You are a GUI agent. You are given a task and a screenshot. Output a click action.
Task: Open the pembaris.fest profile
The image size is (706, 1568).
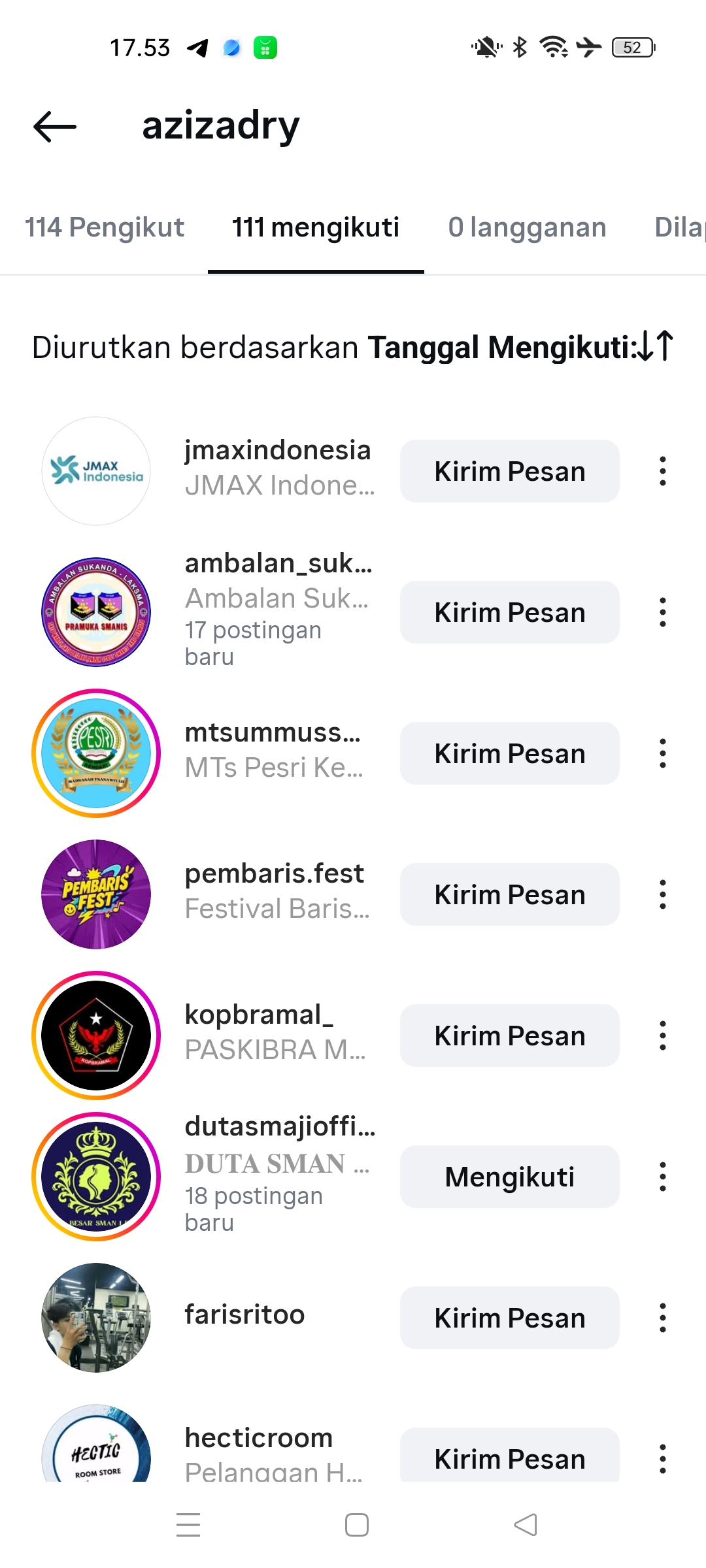(x=273, y=874)
